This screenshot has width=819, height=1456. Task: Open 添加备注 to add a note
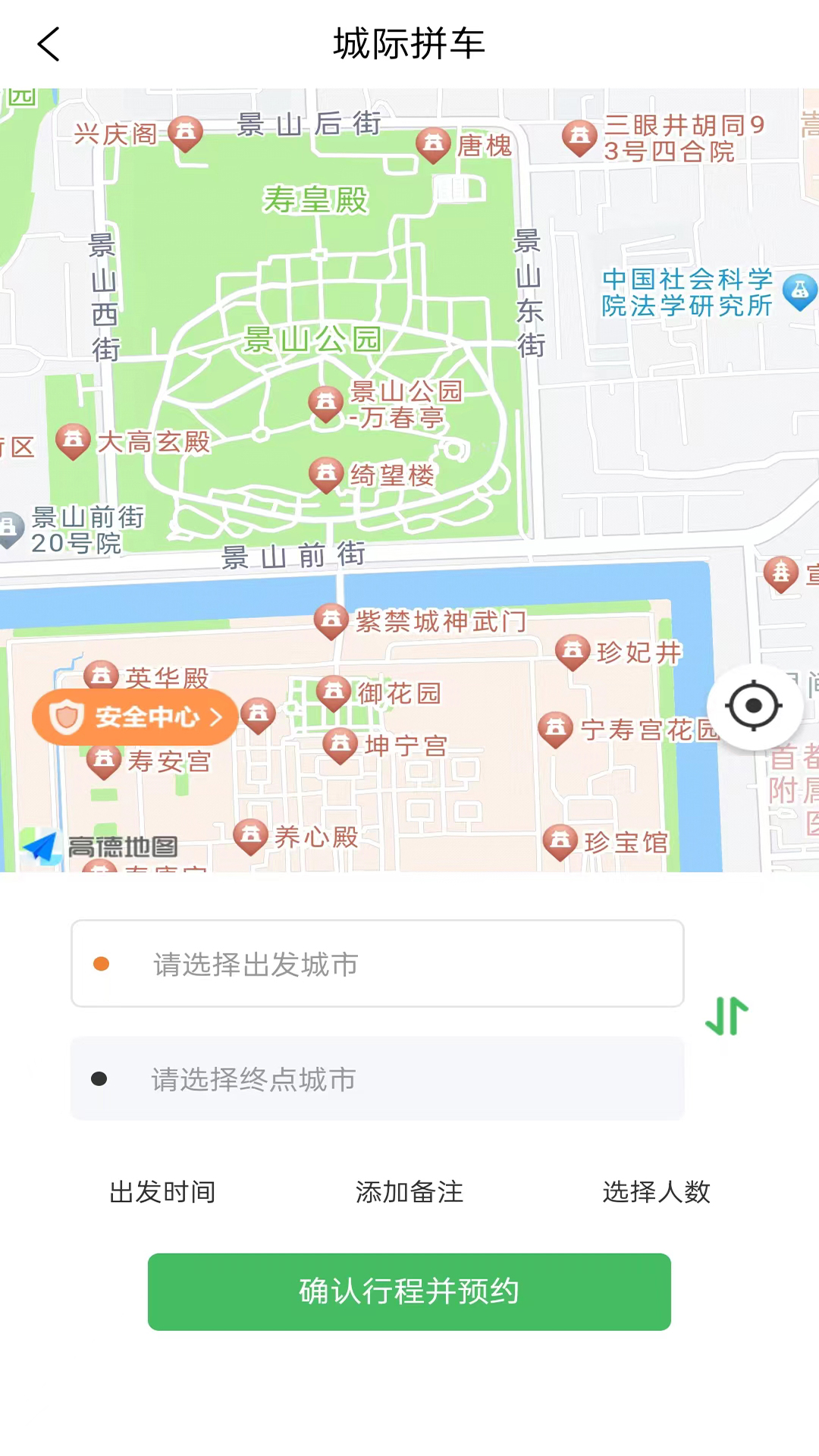(409, 1192)
